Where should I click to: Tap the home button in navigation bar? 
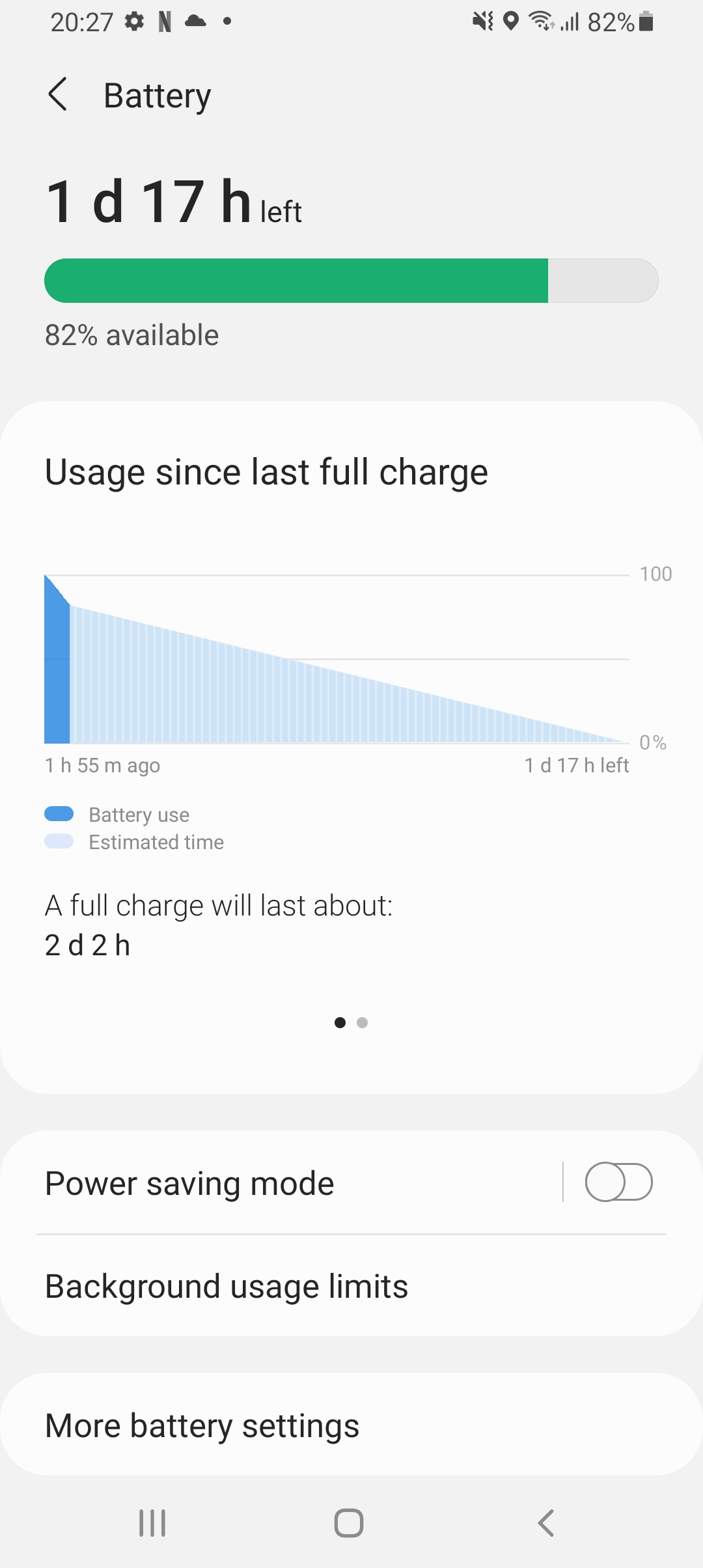[349, 1523]
